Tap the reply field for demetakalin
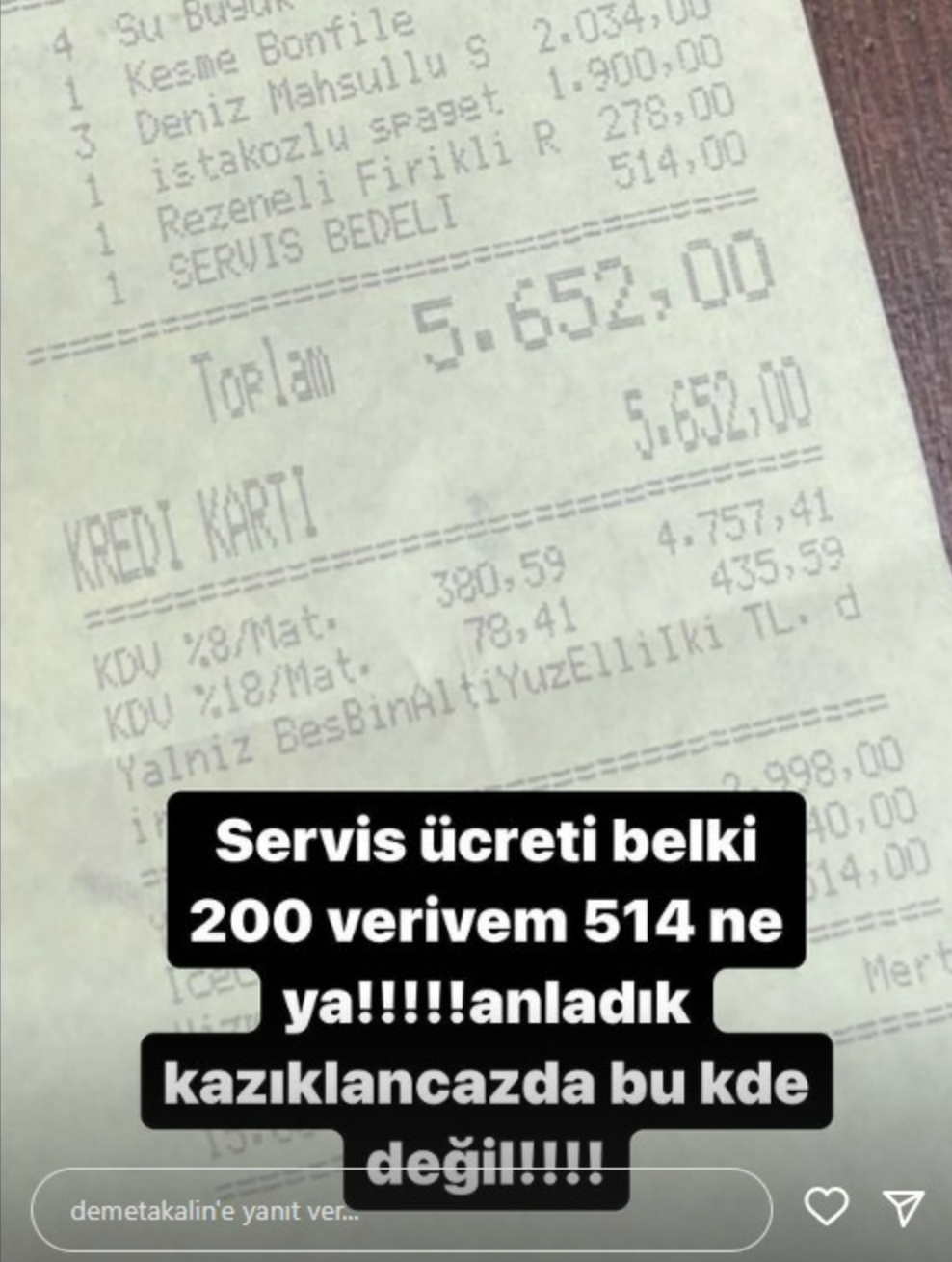Image resolution: width=952 pixels, height=1262 pixels. point(385,1211)
